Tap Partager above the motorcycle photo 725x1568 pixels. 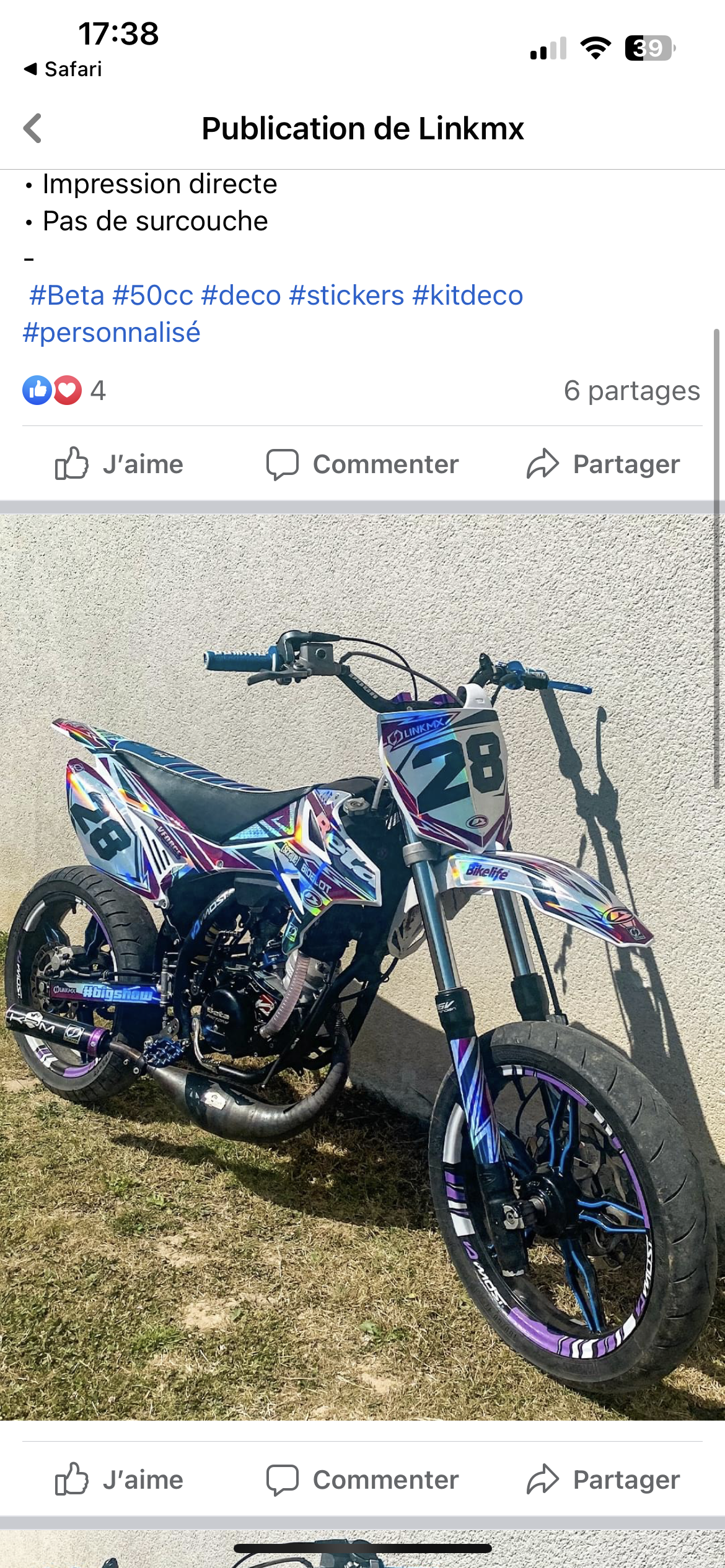point(603,464)
